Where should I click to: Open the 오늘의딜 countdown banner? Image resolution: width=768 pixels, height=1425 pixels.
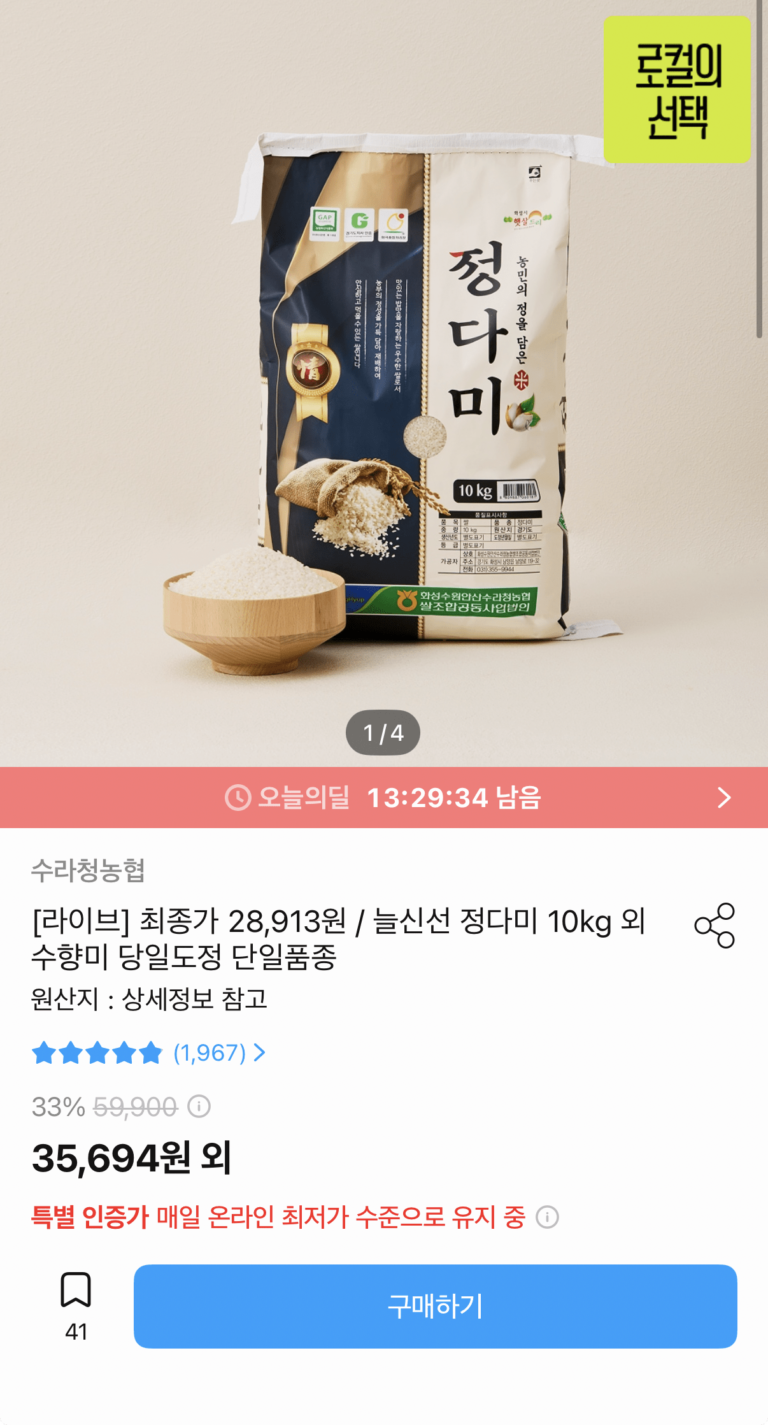pos(384,797)
